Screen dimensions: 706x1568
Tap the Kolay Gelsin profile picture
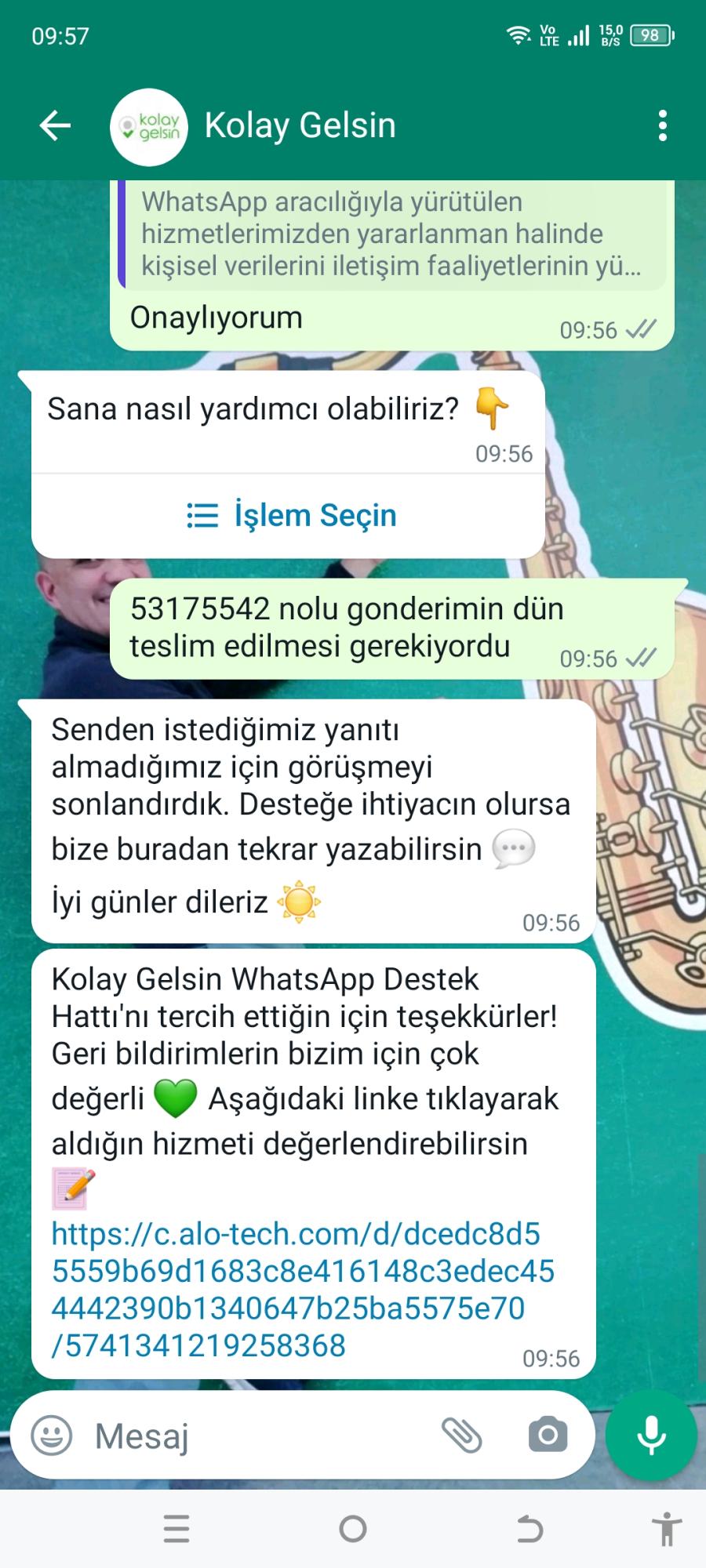coord(149,125)
